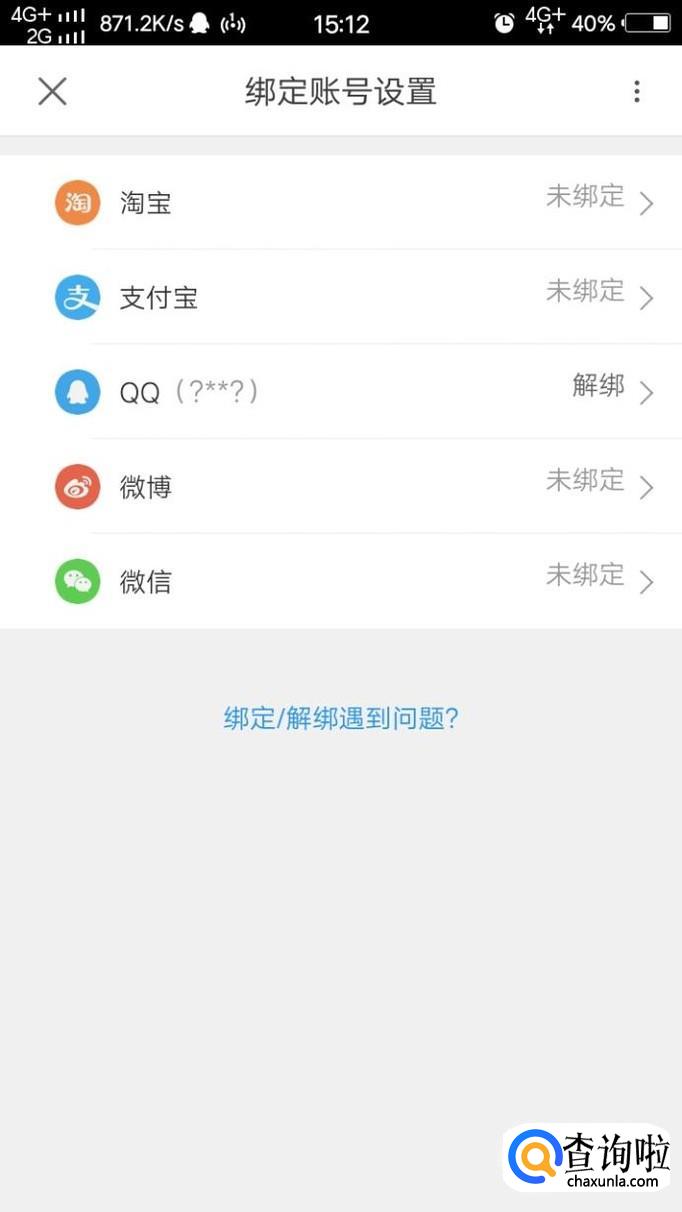Unbind the QQ account
682x1212 pixels.
(x=599, y=386)
